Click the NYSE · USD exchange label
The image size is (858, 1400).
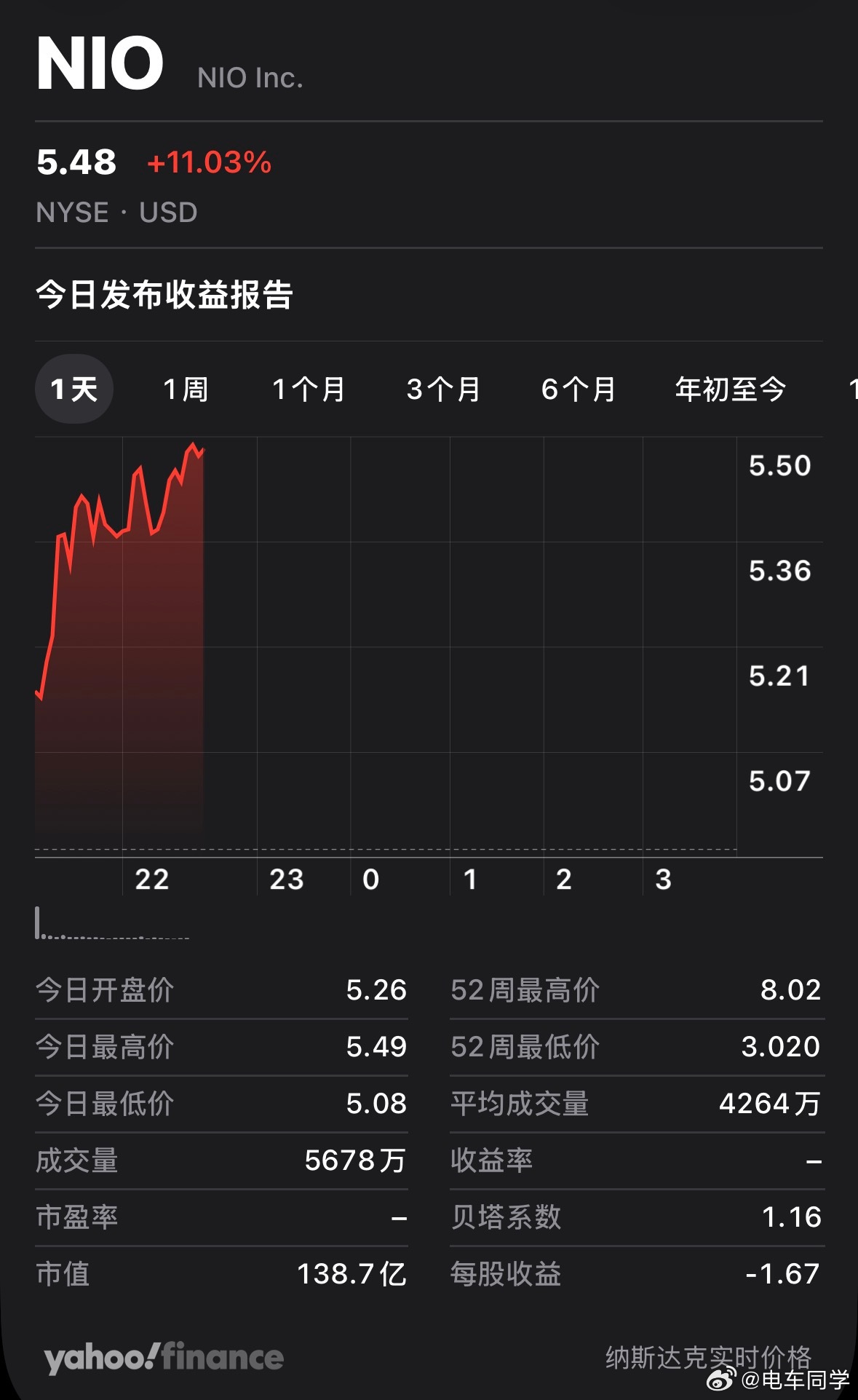click(x=116, y=212)
